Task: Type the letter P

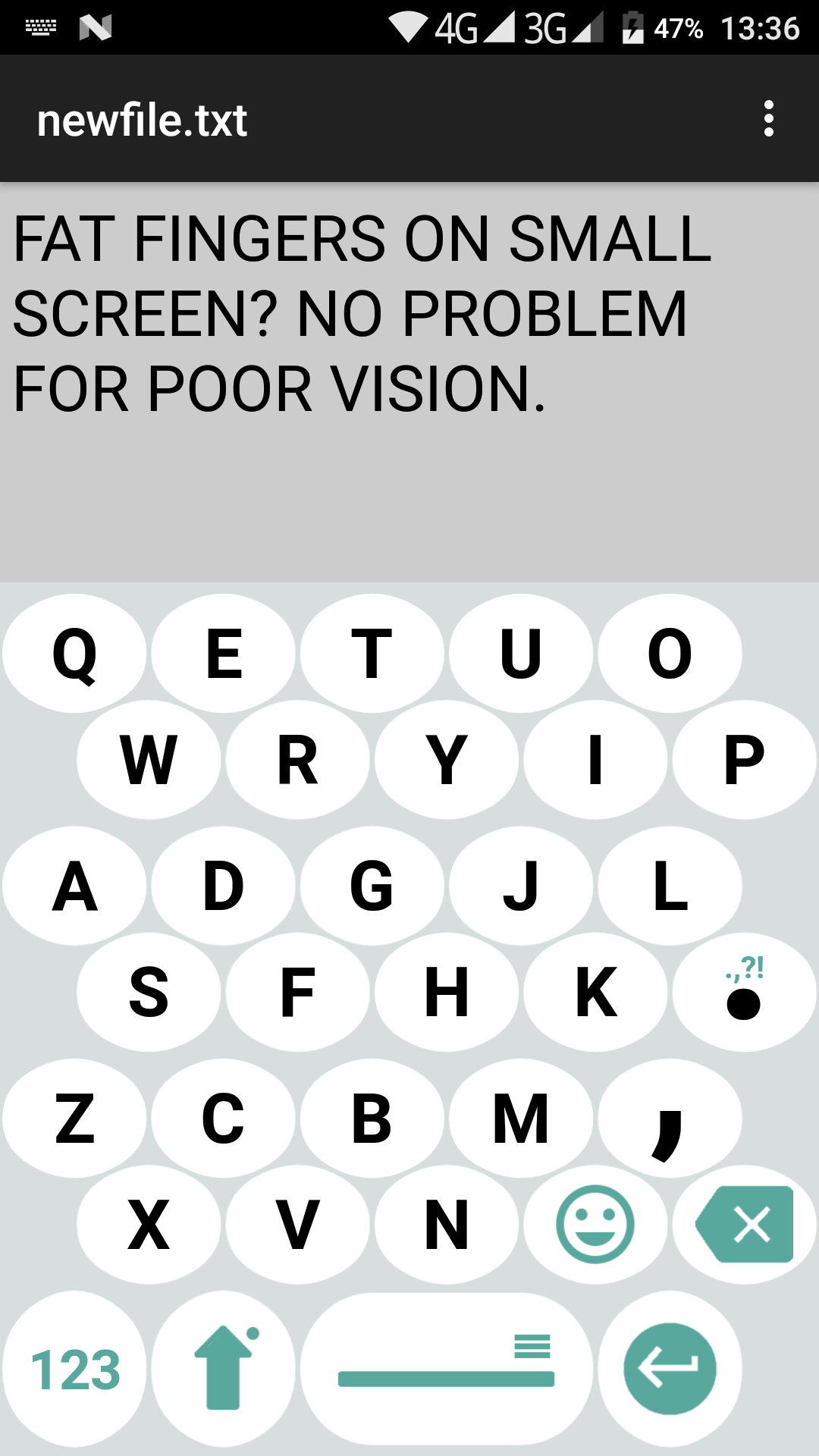Action: tap(744, 759)
